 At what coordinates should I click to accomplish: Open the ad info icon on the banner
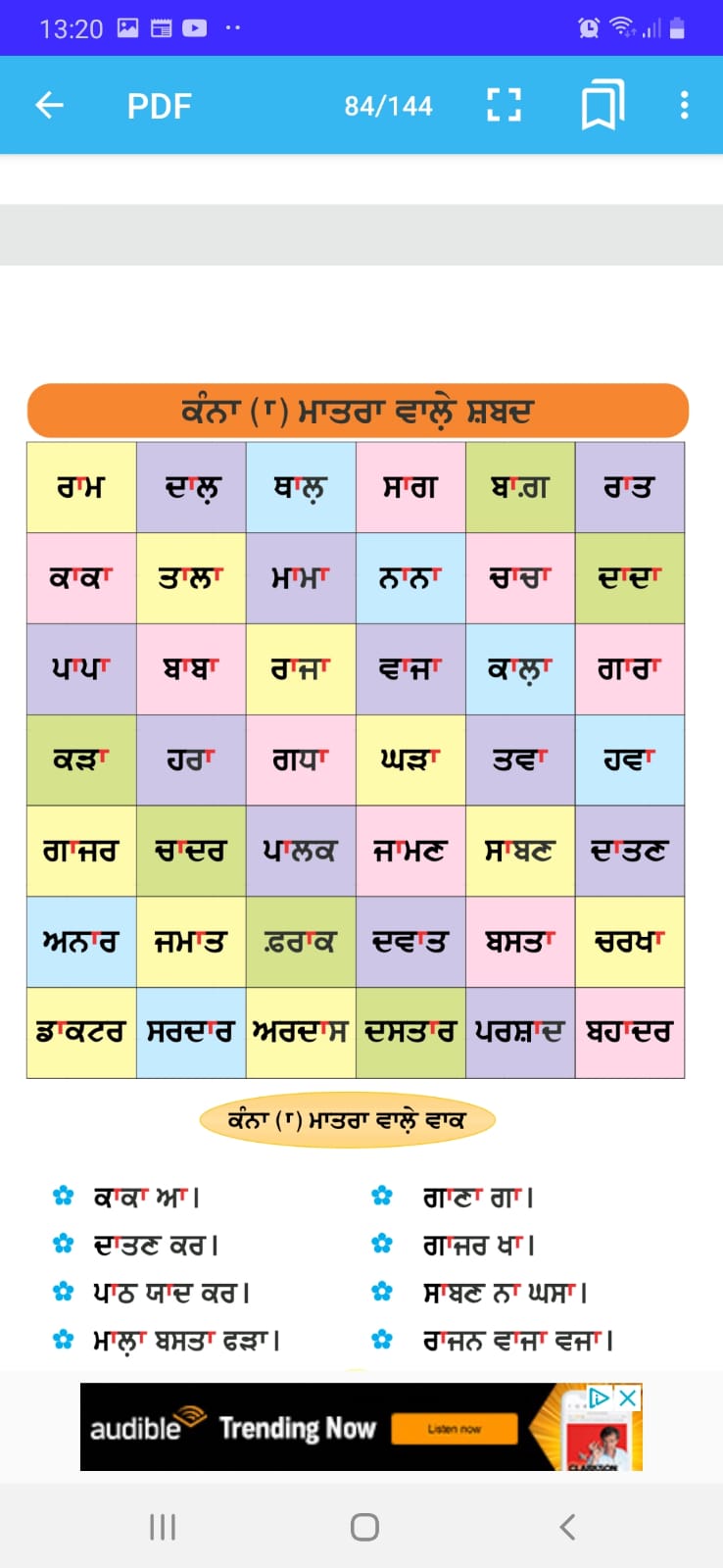coord(600,1397)
